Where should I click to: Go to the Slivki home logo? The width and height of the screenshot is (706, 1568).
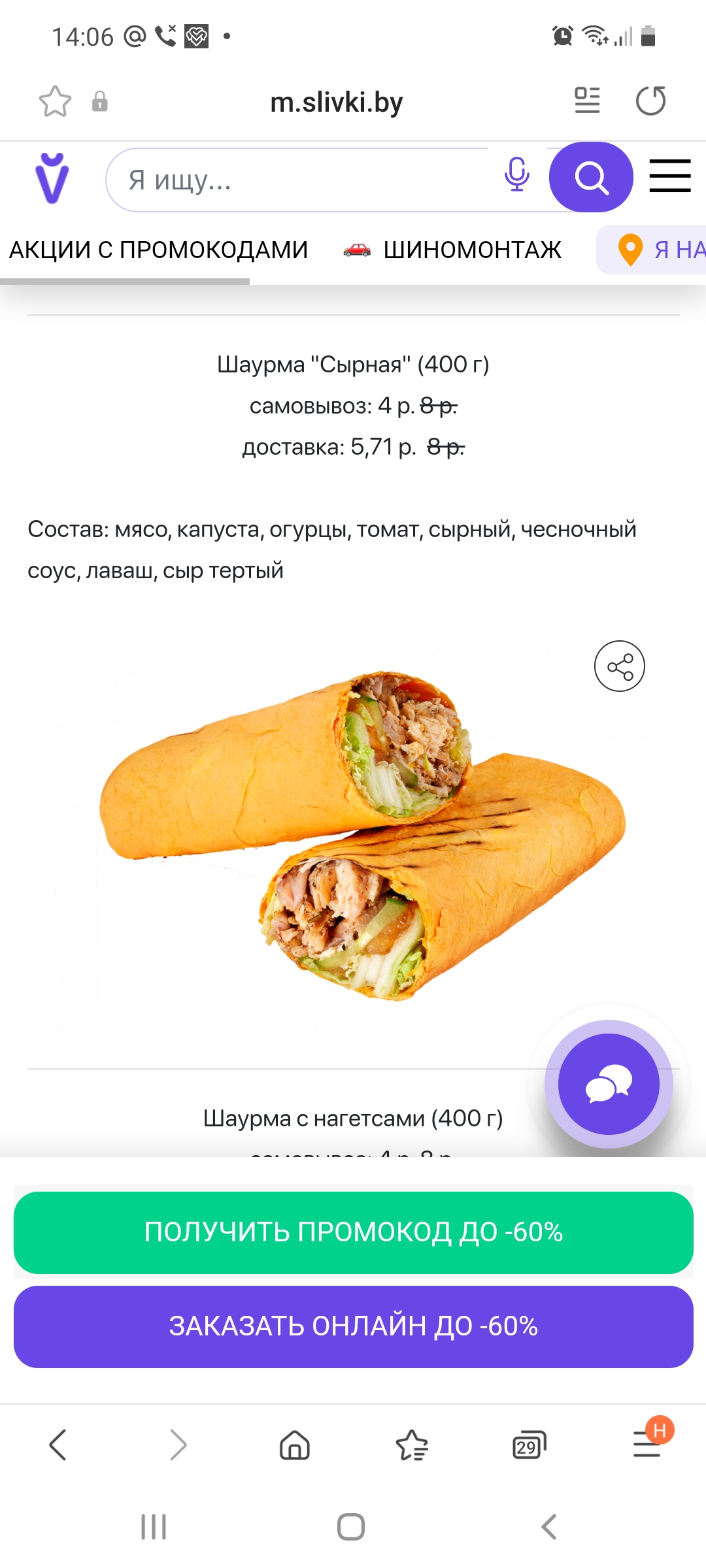tap(52, 178)
